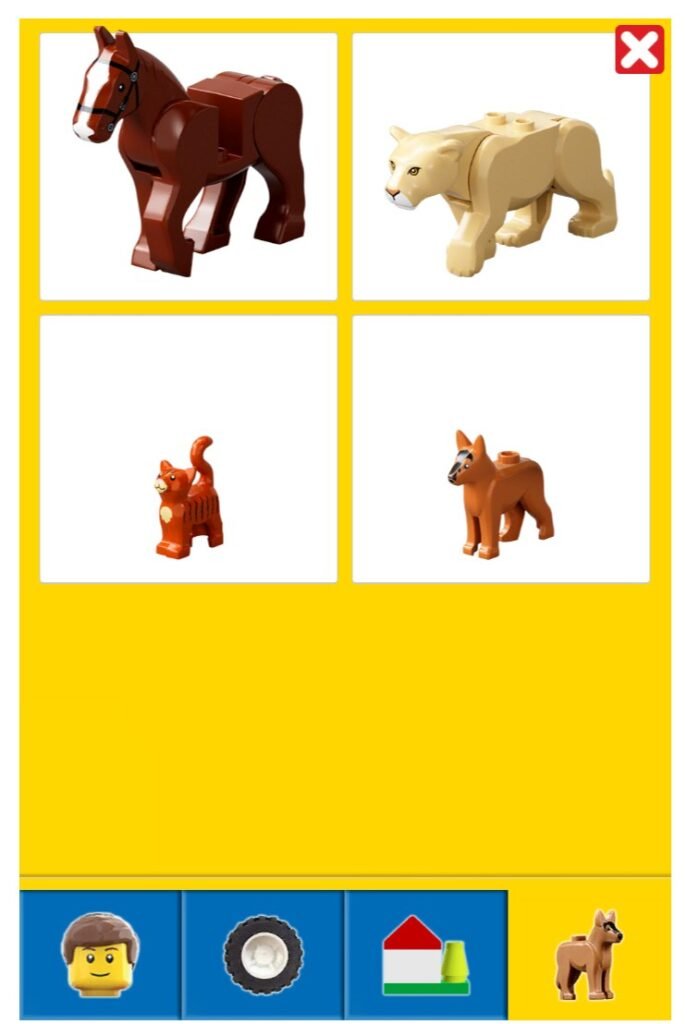Image resolution: width=687 pixels, height=1024 pixels.
Task: Select the brown dog tile
Action: pyautogui.click(x=500, y=449)
